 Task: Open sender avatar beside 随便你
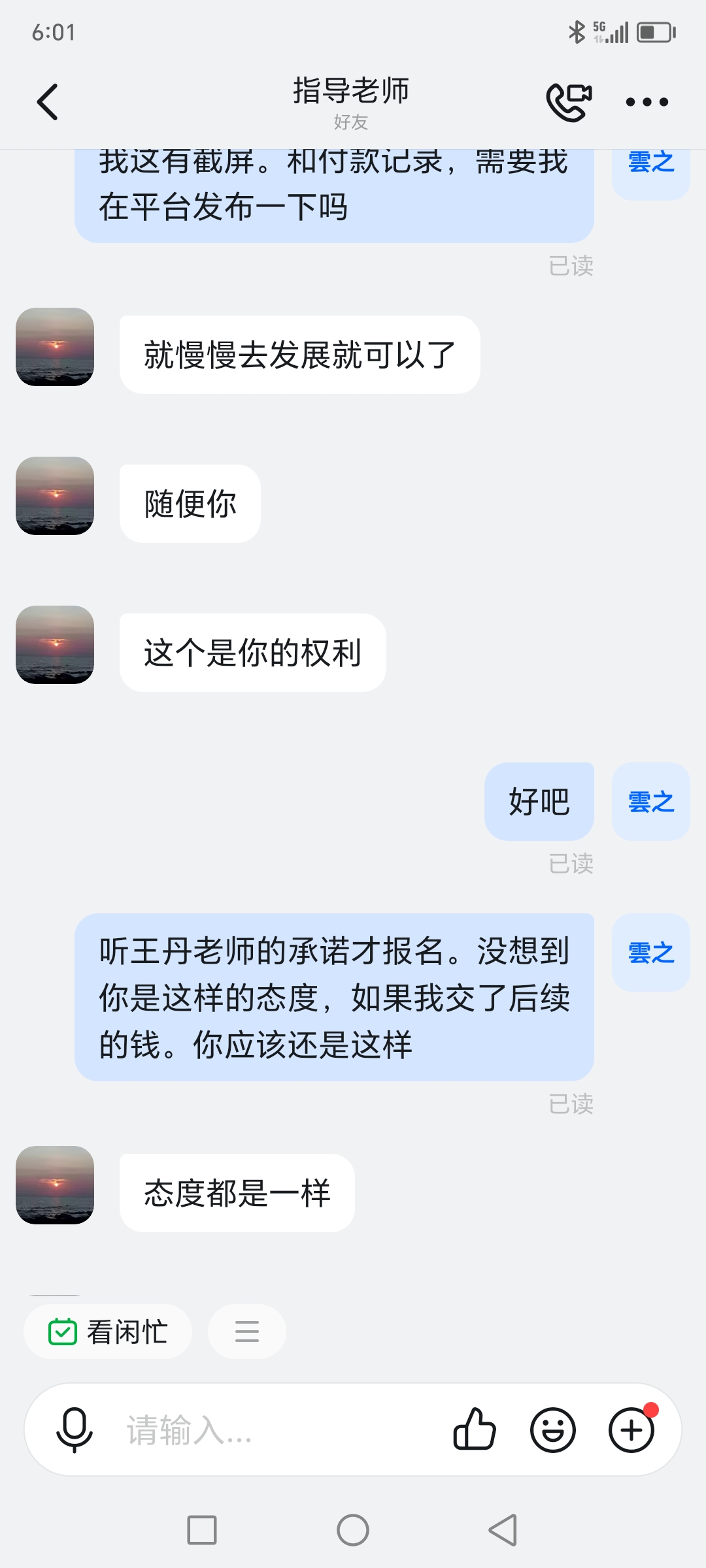pyautogui.click(x=55, y=496)
